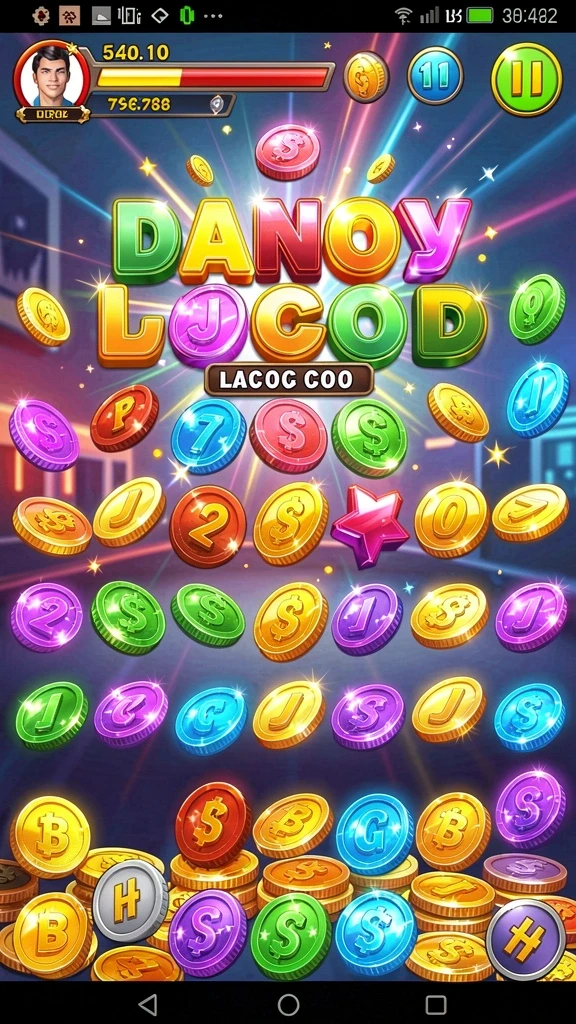Image resolution: width=576 pixels, height=1024 pixels.
Task: Tap the gold coin icon beside the progress bar
Action: click(x=366, y=77)
